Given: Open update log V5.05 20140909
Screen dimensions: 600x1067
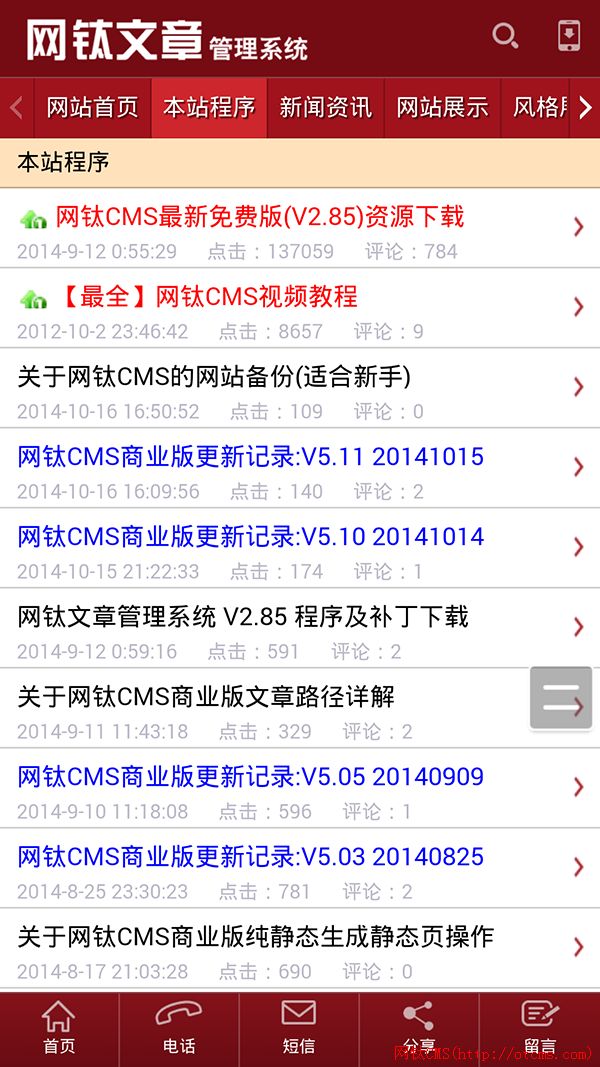Looking at the screenshot, I should pos(250,777).
